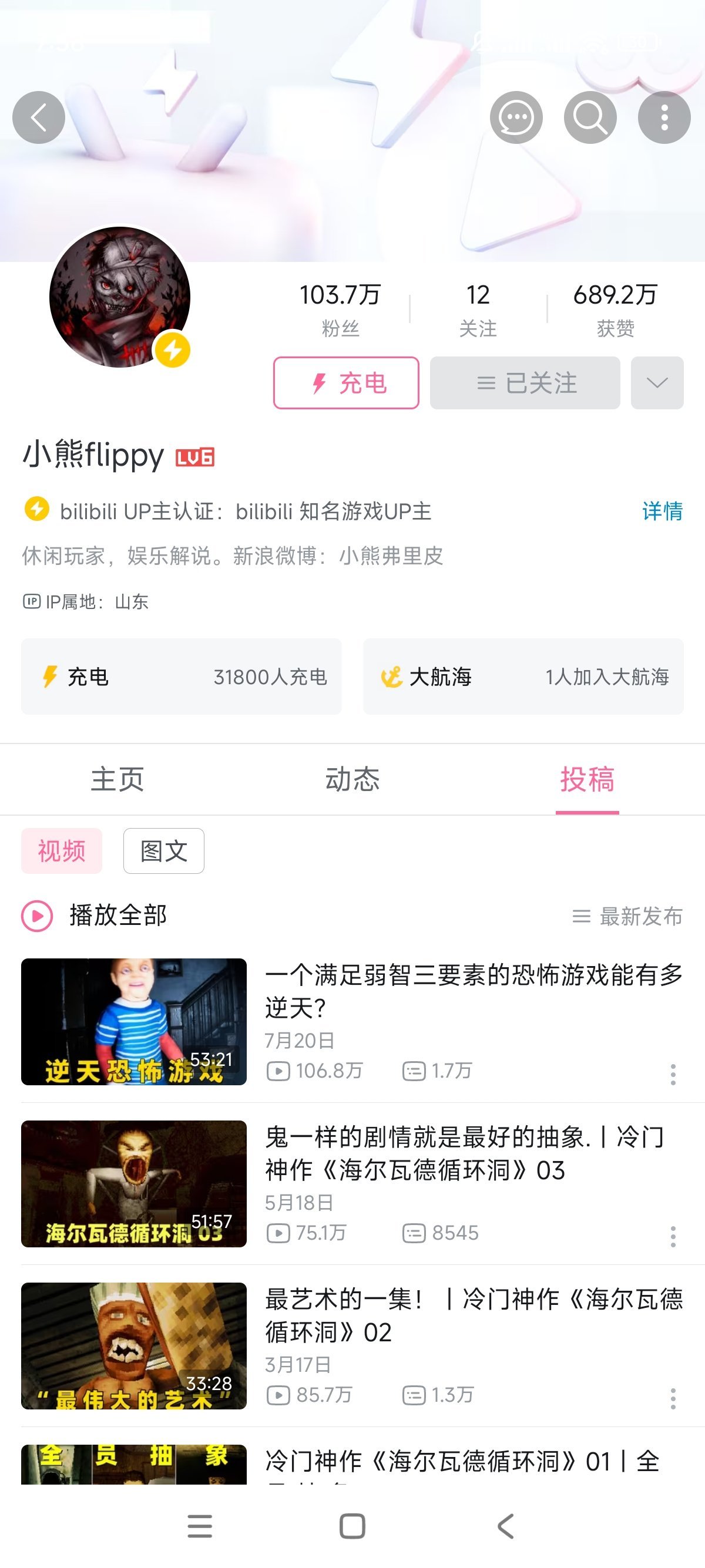Viewport: 705px width, 1568px height.
Task: Tap the 充电 button to charge
Action: click(x=346, y=383)
